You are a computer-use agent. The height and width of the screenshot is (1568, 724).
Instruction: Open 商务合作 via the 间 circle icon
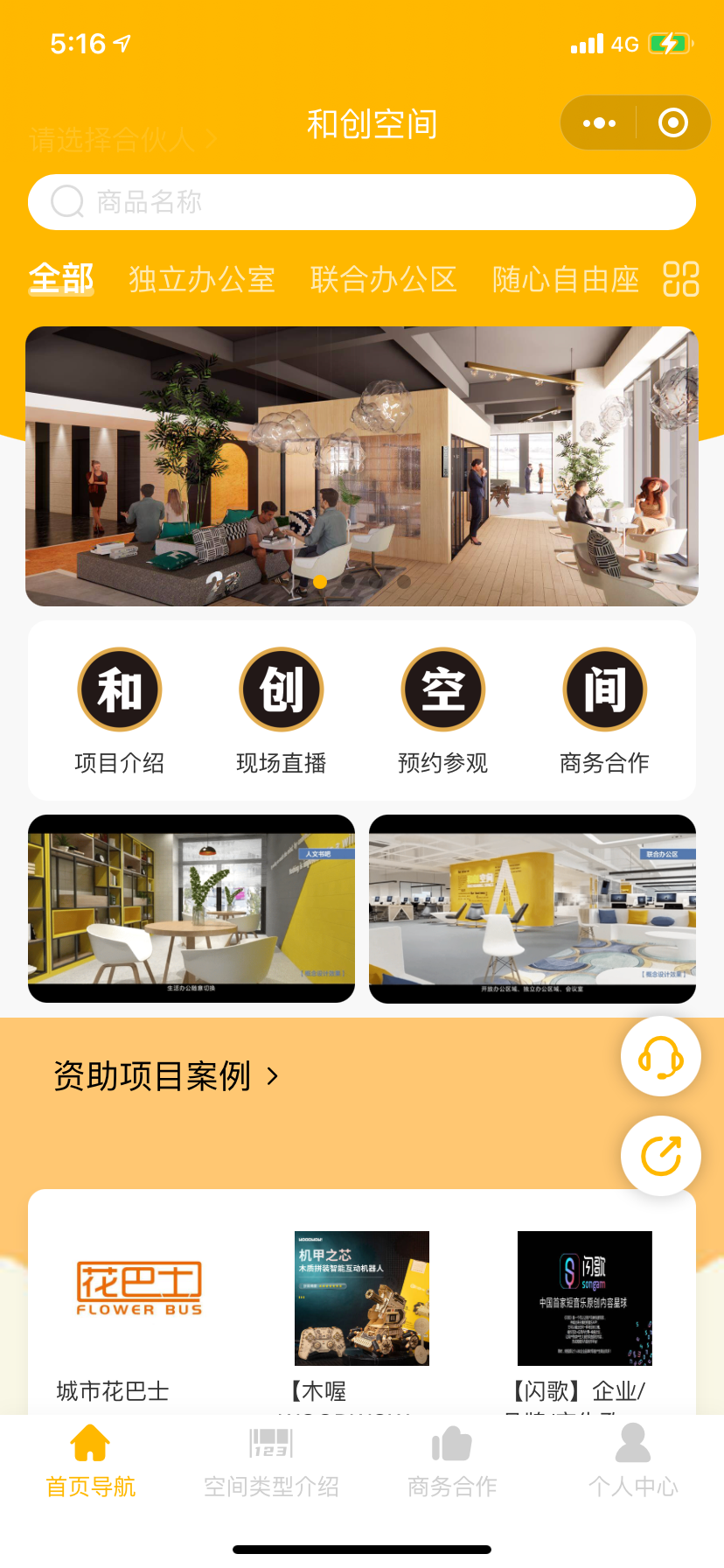point(604,689)
